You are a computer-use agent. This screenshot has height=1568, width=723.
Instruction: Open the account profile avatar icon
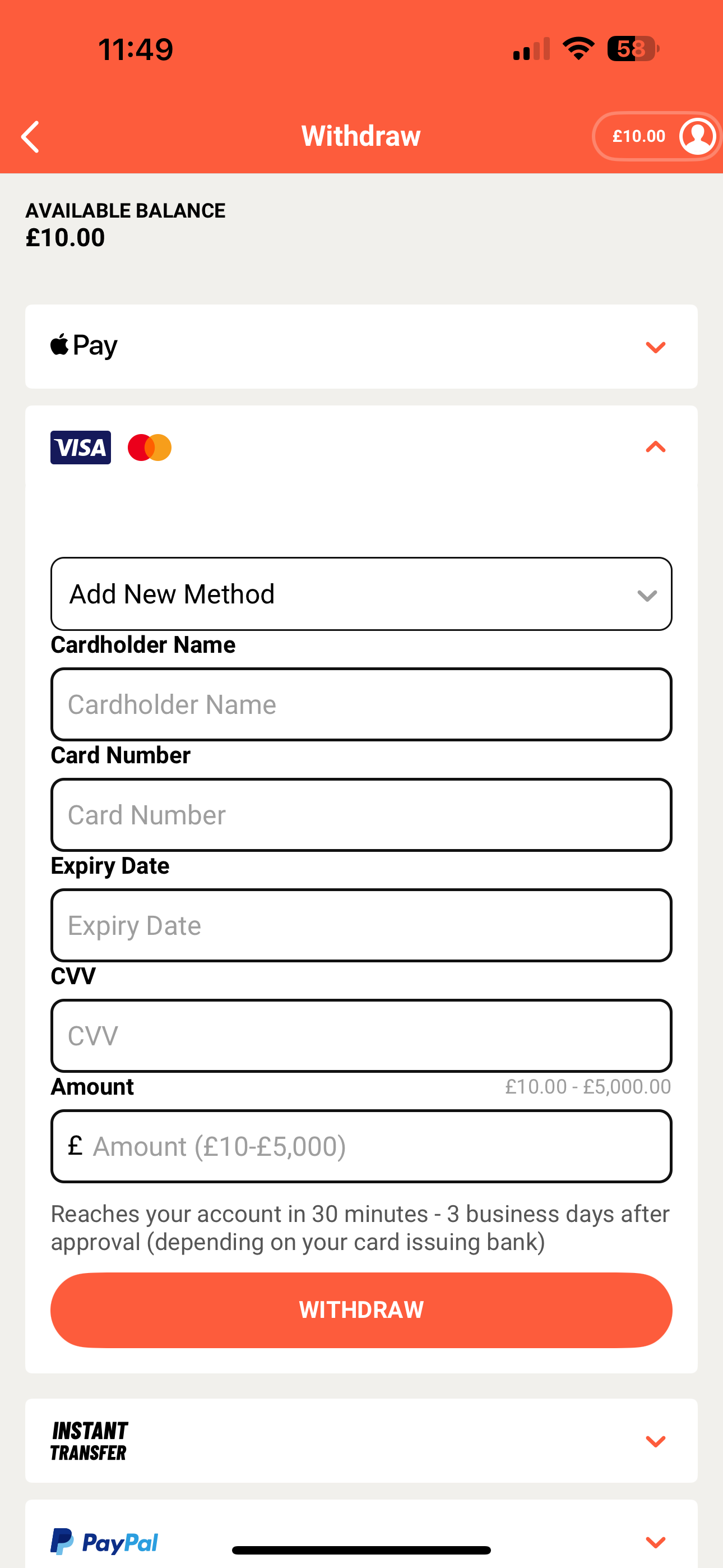coord(696,136)
